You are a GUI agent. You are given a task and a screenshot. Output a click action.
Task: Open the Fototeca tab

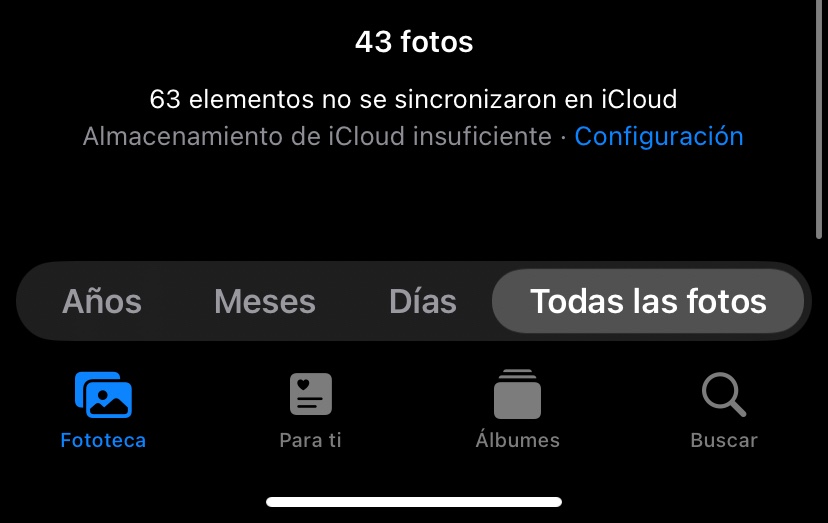[103, 410]
